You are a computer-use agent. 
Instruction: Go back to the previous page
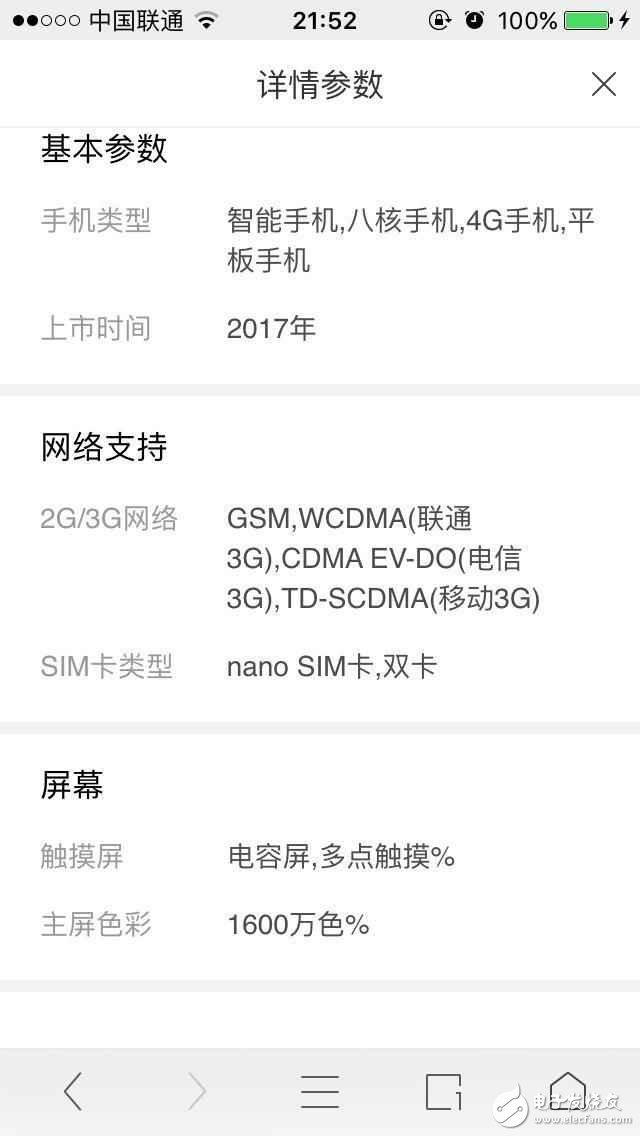[73, 1091]
